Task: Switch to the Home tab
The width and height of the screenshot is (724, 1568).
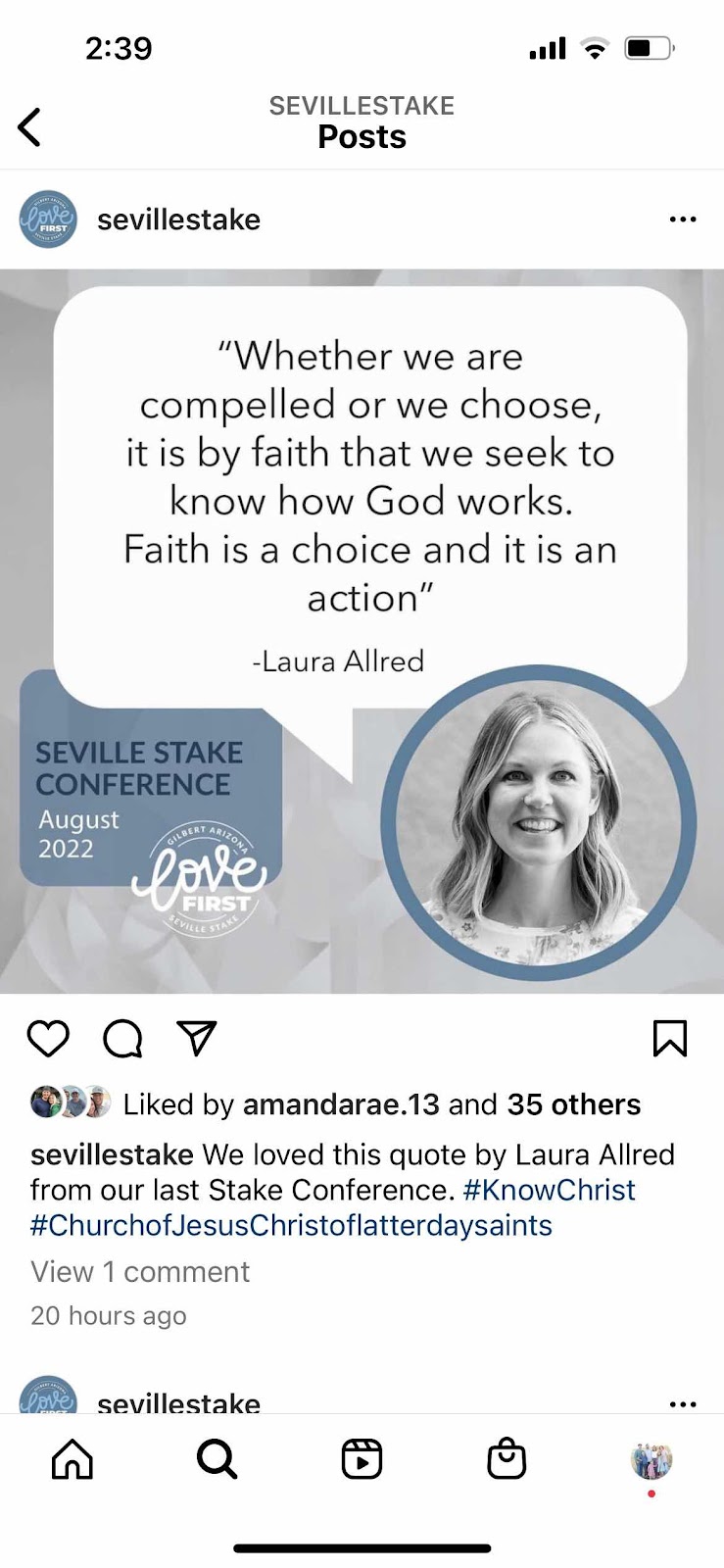Action: point(72,1459)
